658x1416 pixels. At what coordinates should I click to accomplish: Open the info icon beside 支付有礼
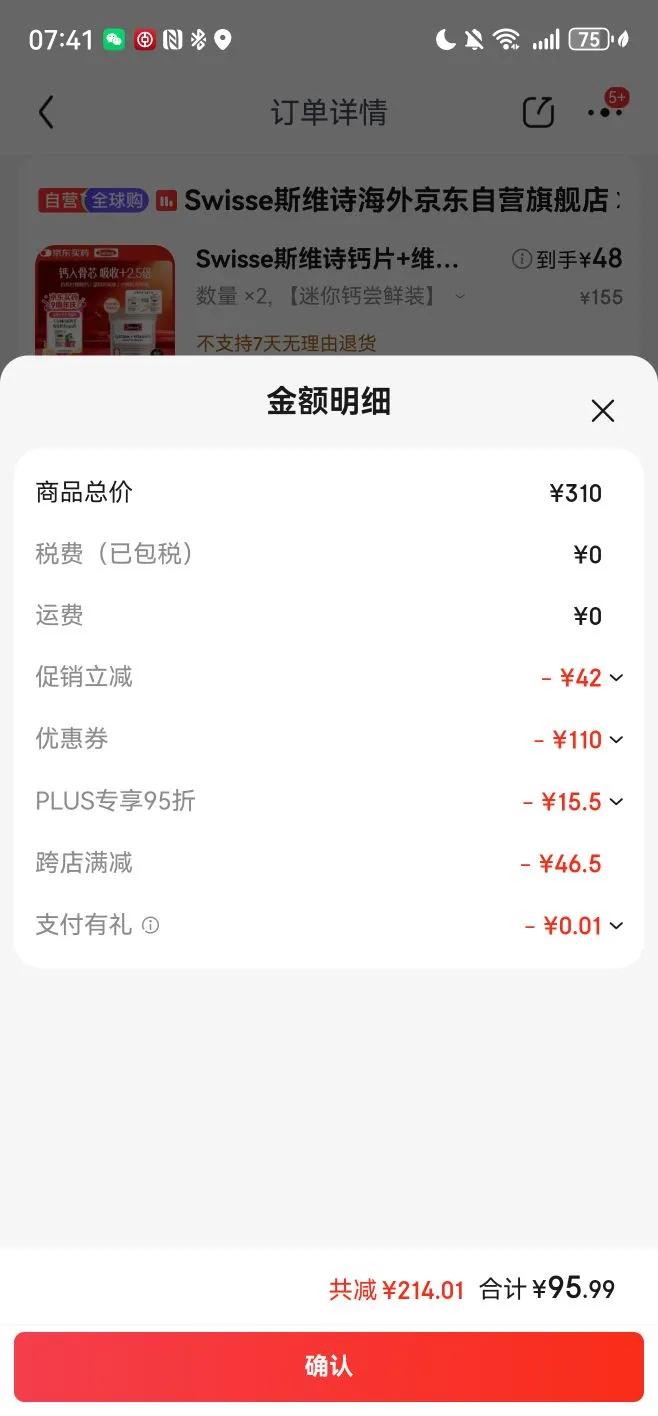(151, 926)
